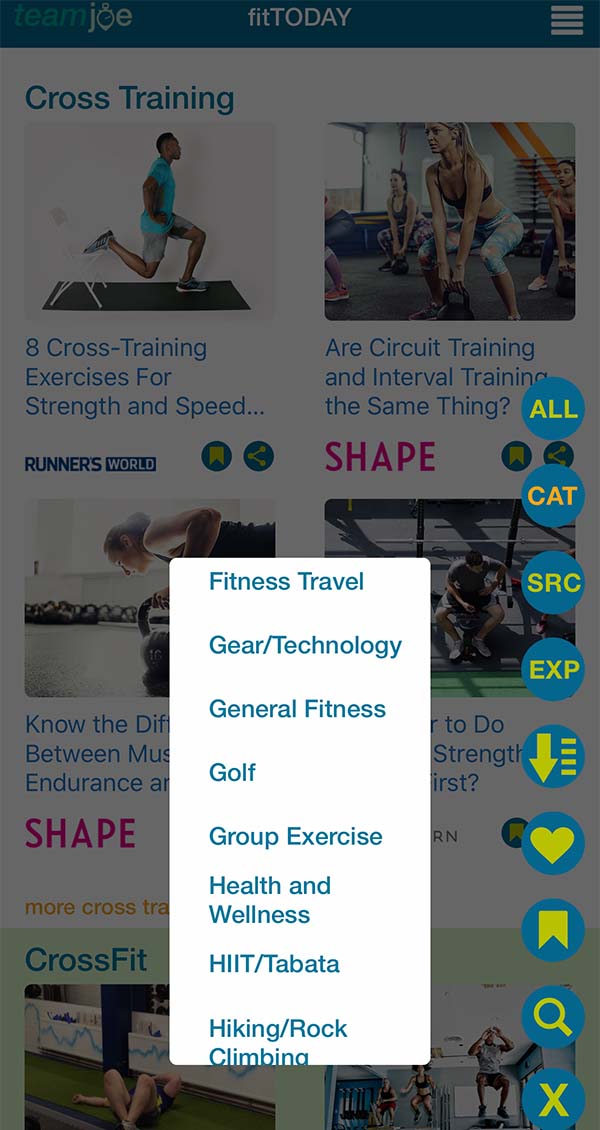This screenshot has width=600, height=1130.
Task: Tap the ALL filter button
Action: click(x=553, y=409)
